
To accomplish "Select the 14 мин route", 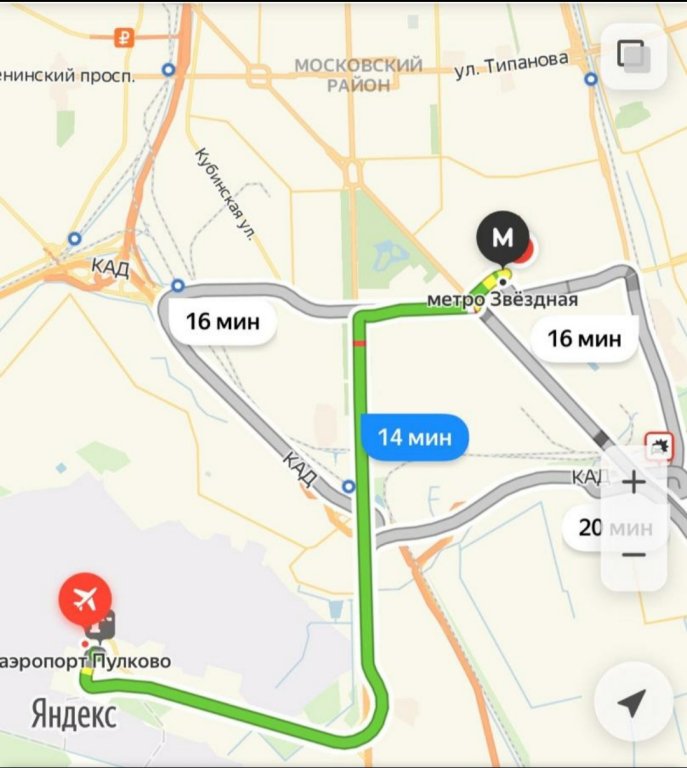I will pyautogui.click(x=414, y=437).
